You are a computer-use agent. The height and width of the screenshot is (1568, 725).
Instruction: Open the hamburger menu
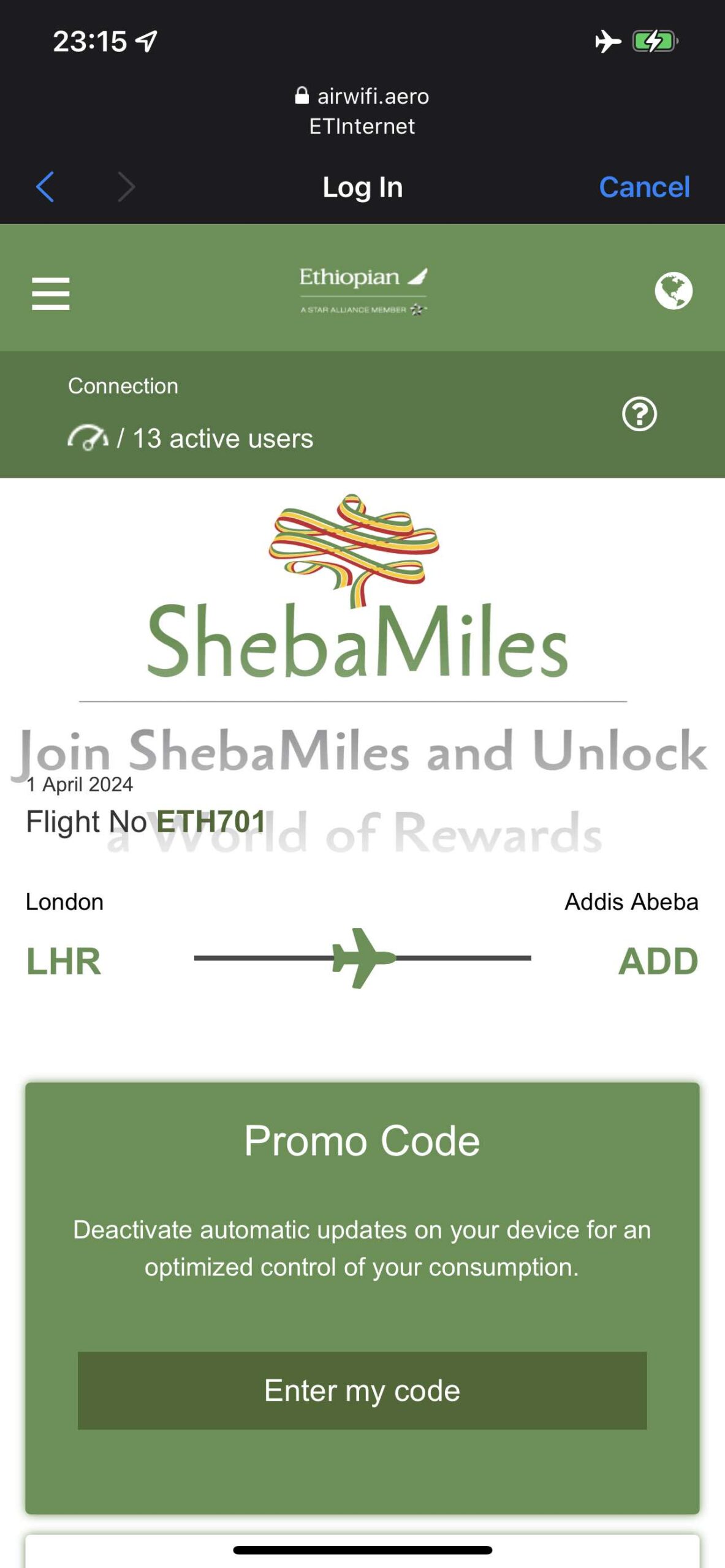tap(51, 293)
